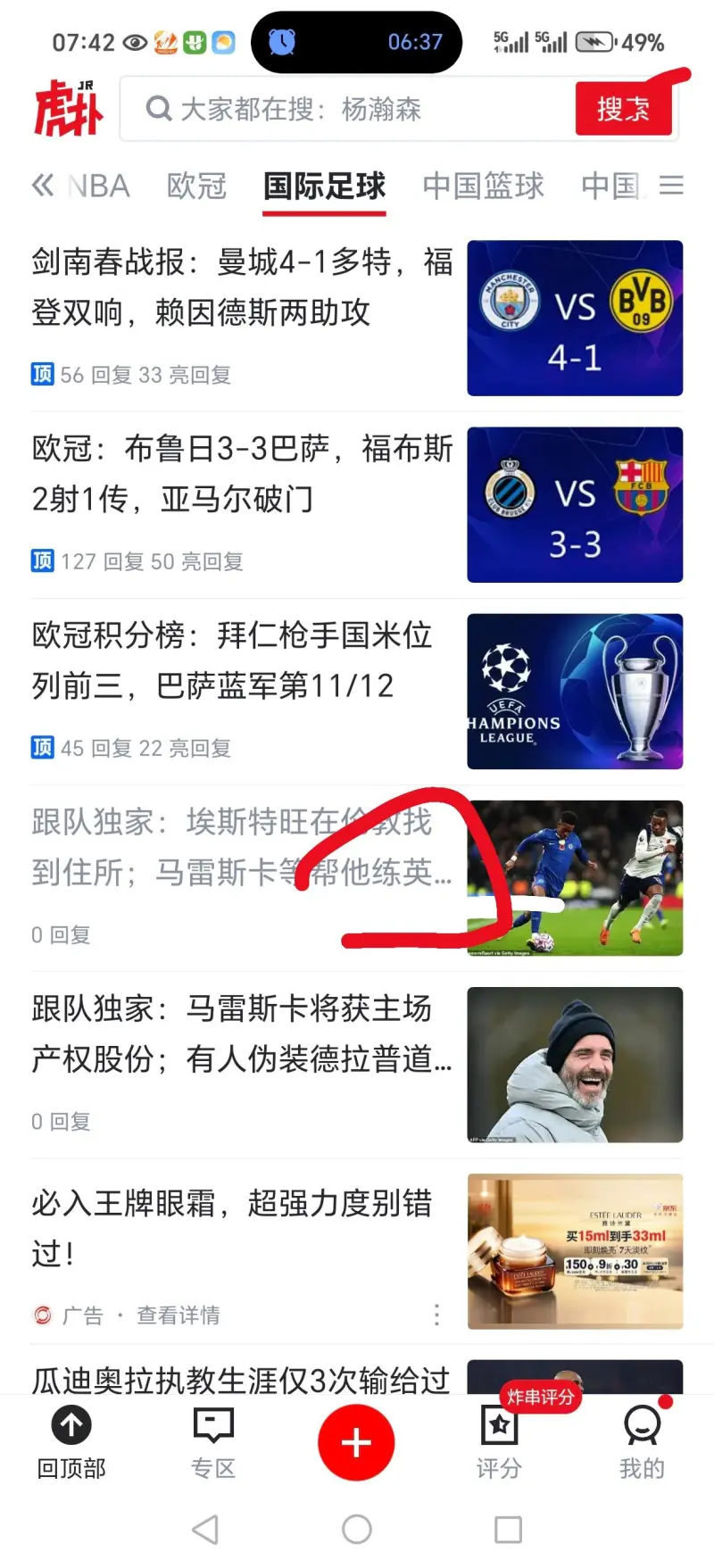Open 查看详情 on the eye cream ad
The image size is (714, 1568).
click(178, 1315)
